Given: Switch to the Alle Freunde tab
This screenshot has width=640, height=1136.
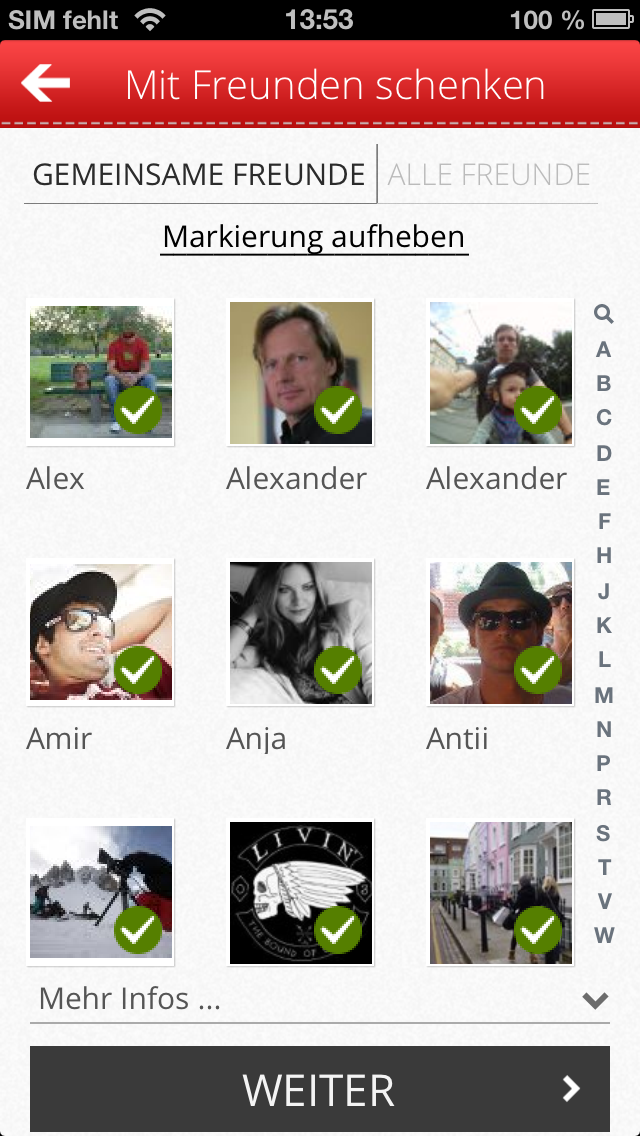Looking at the screenshot, I should tap(489, 175).
